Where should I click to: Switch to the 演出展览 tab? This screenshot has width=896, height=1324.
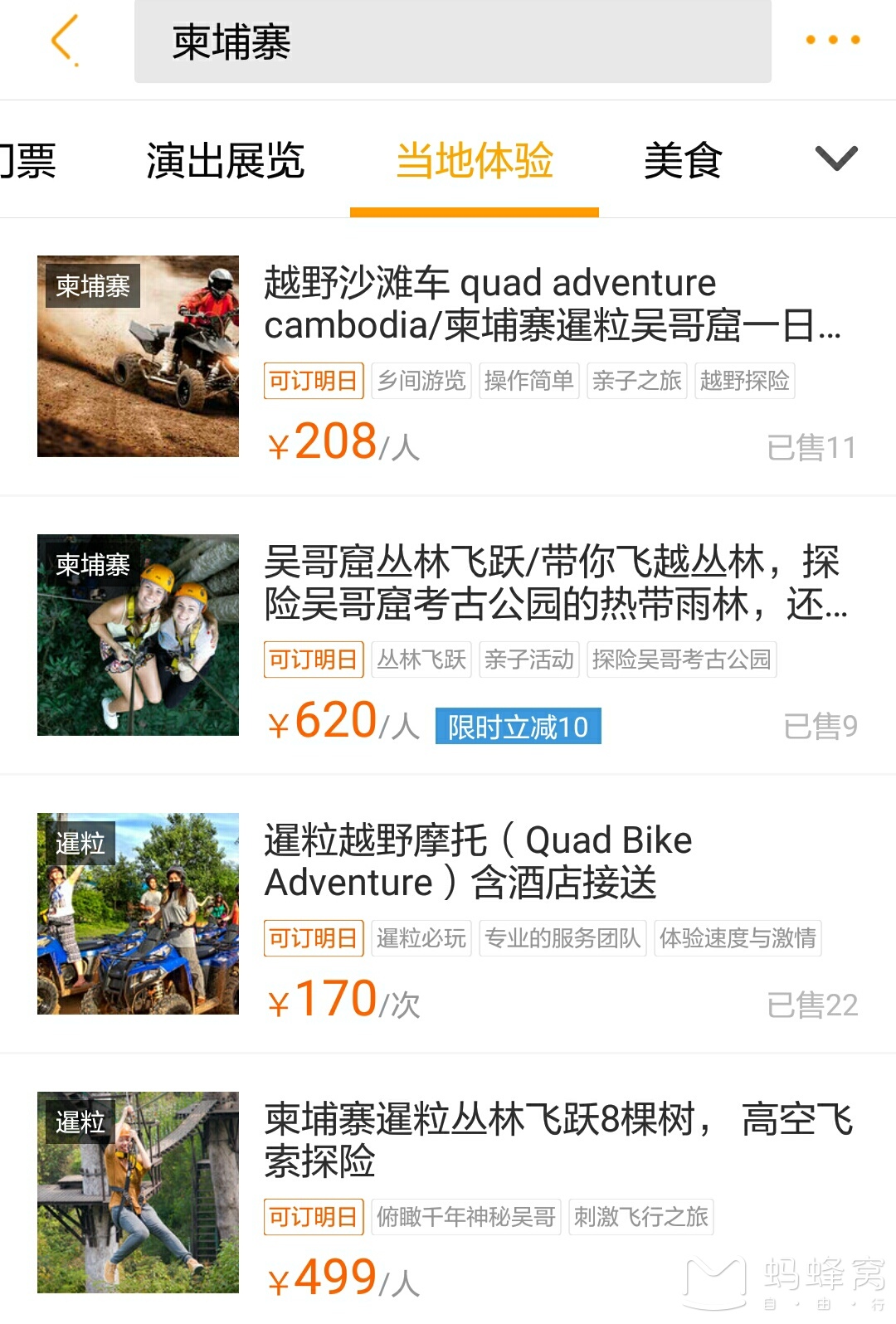(x=225, y=160)
